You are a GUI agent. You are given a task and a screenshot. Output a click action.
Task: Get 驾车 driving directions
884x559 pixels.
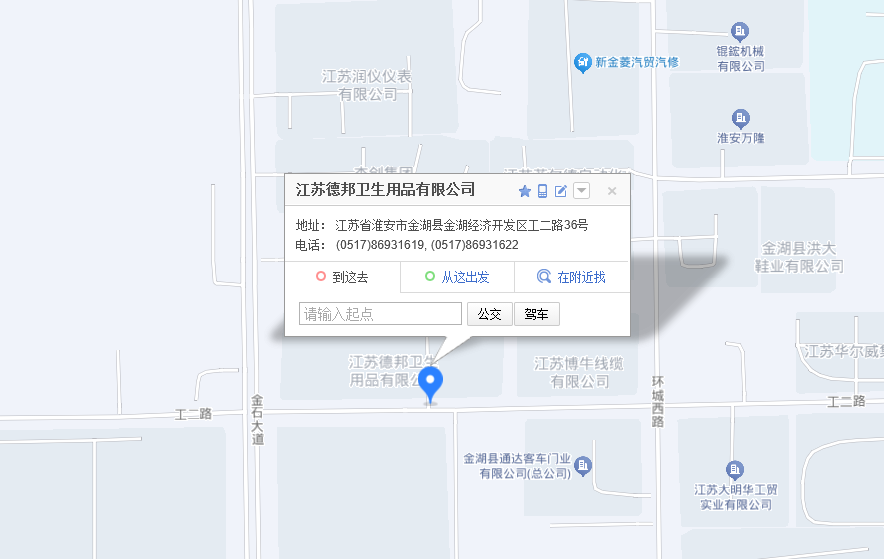tap(537, 314)
